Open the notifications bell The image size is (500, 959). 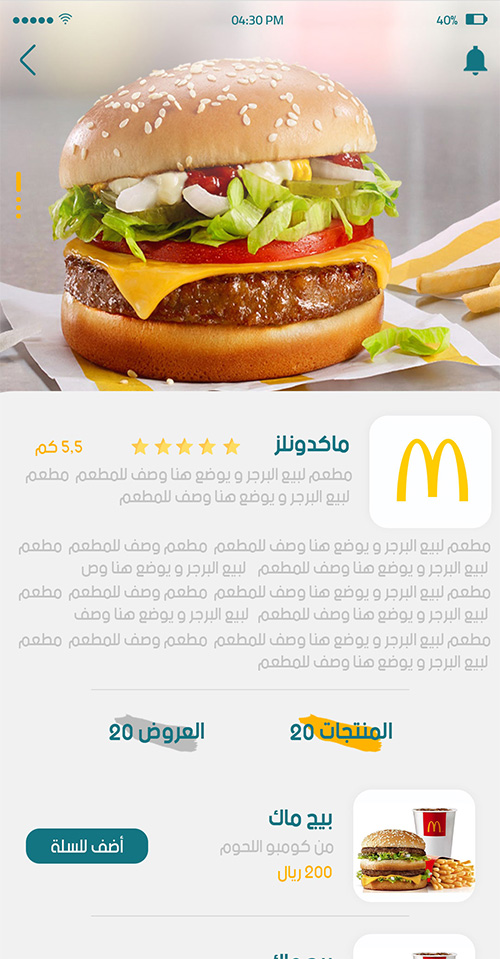475,61
